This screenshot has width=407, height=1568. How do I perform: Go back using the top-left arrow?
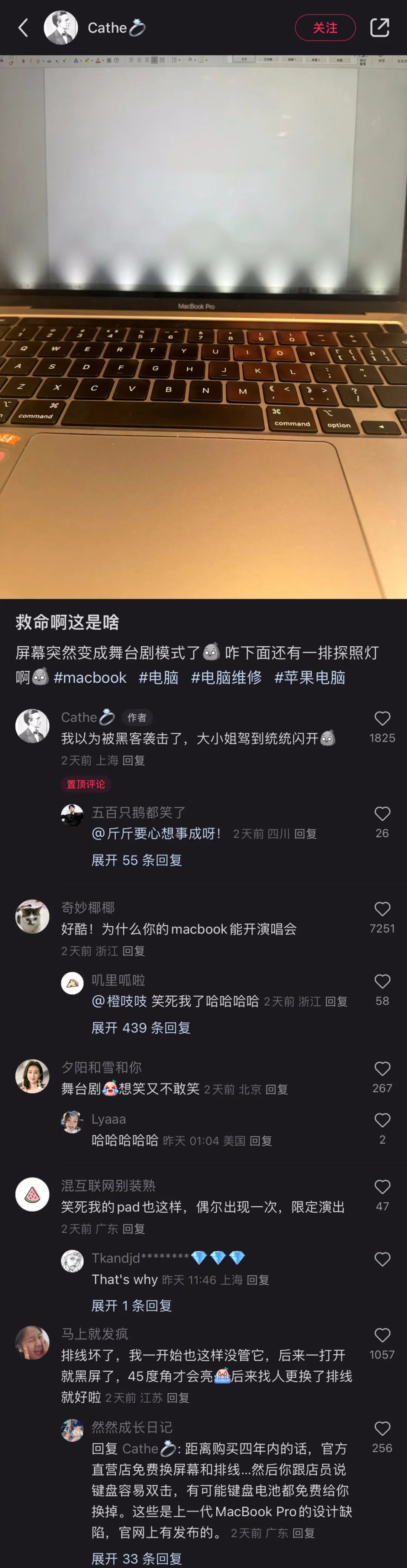point(23,28)
